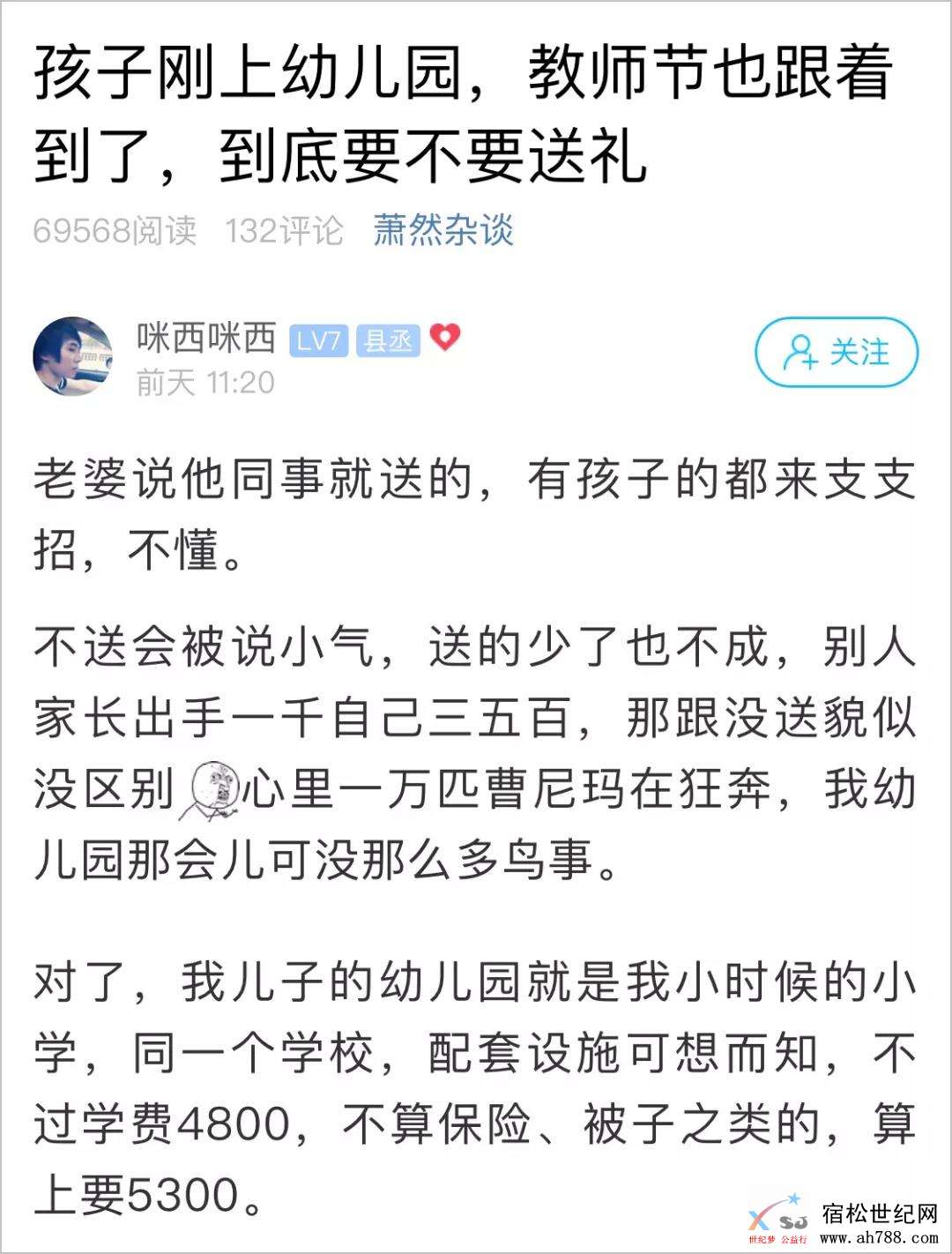The width and height of the screenshot is (952, 1254).
Task: Follow the author 咪西咪西
Action: 836,353
